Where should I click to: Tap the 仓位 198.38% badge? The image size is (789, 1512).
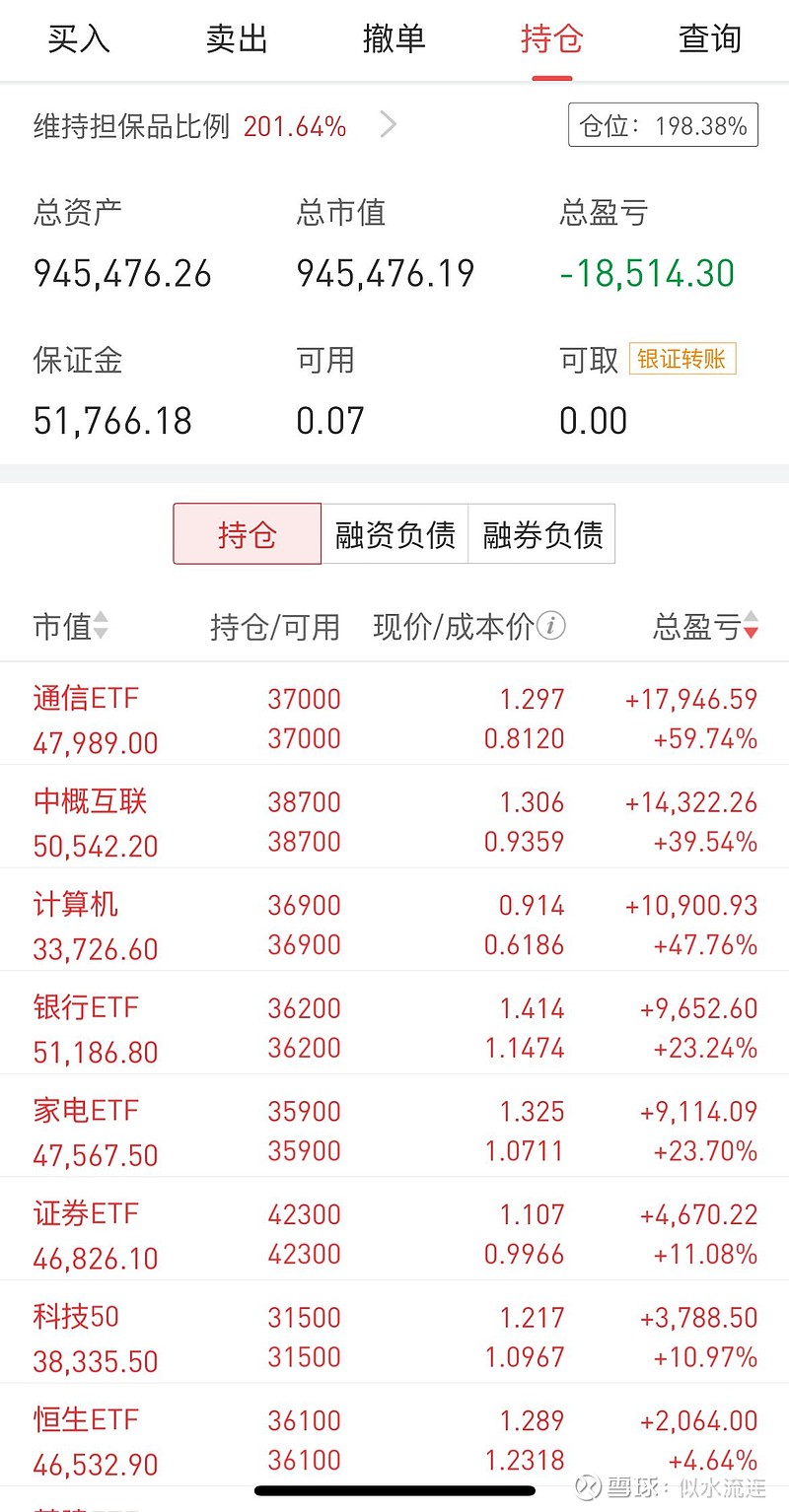(662, 124)
